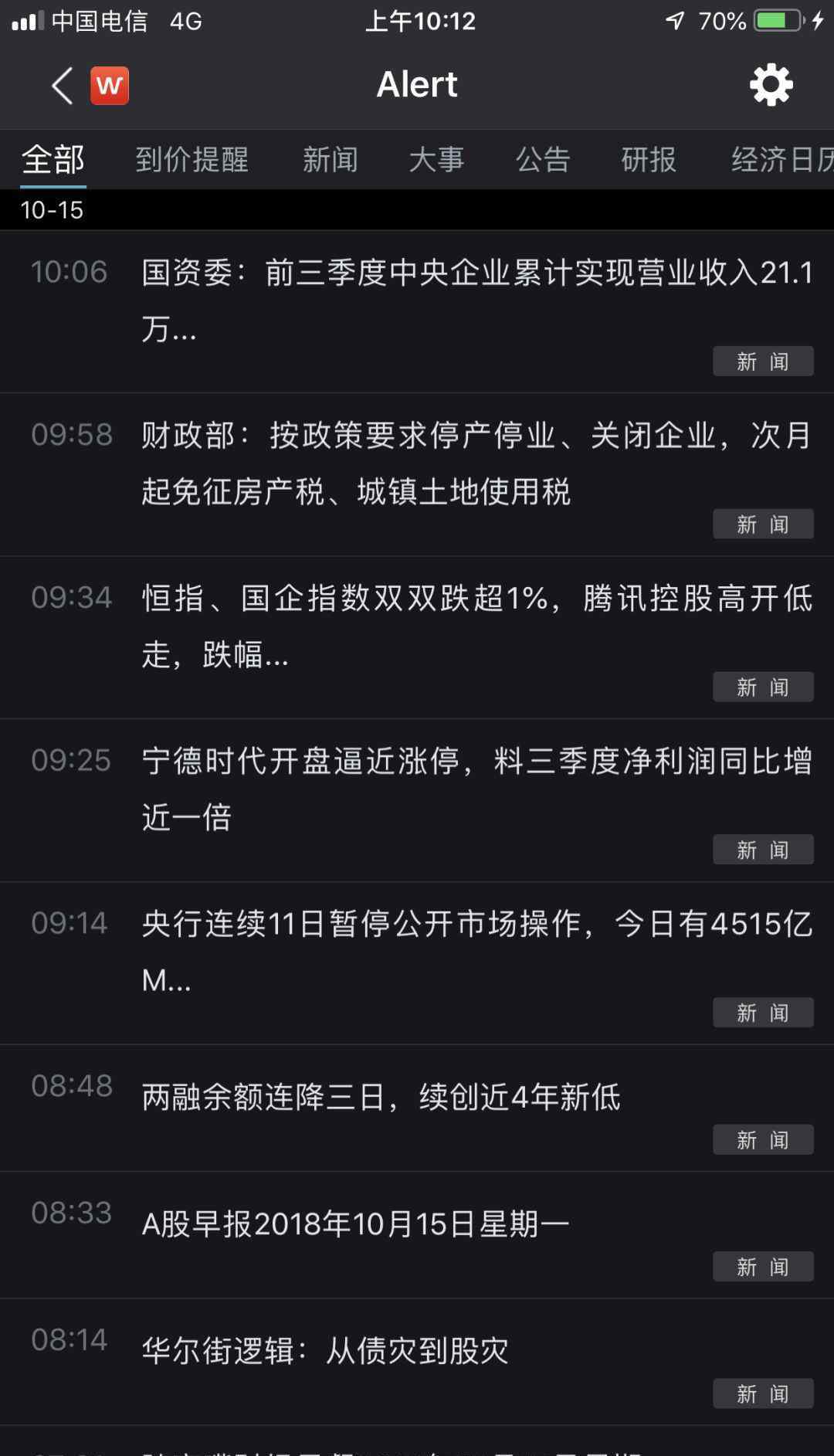This screenshot has height=1456, width=834.
Task: Go back using the arrow icon
Action: tap(63, 85)
